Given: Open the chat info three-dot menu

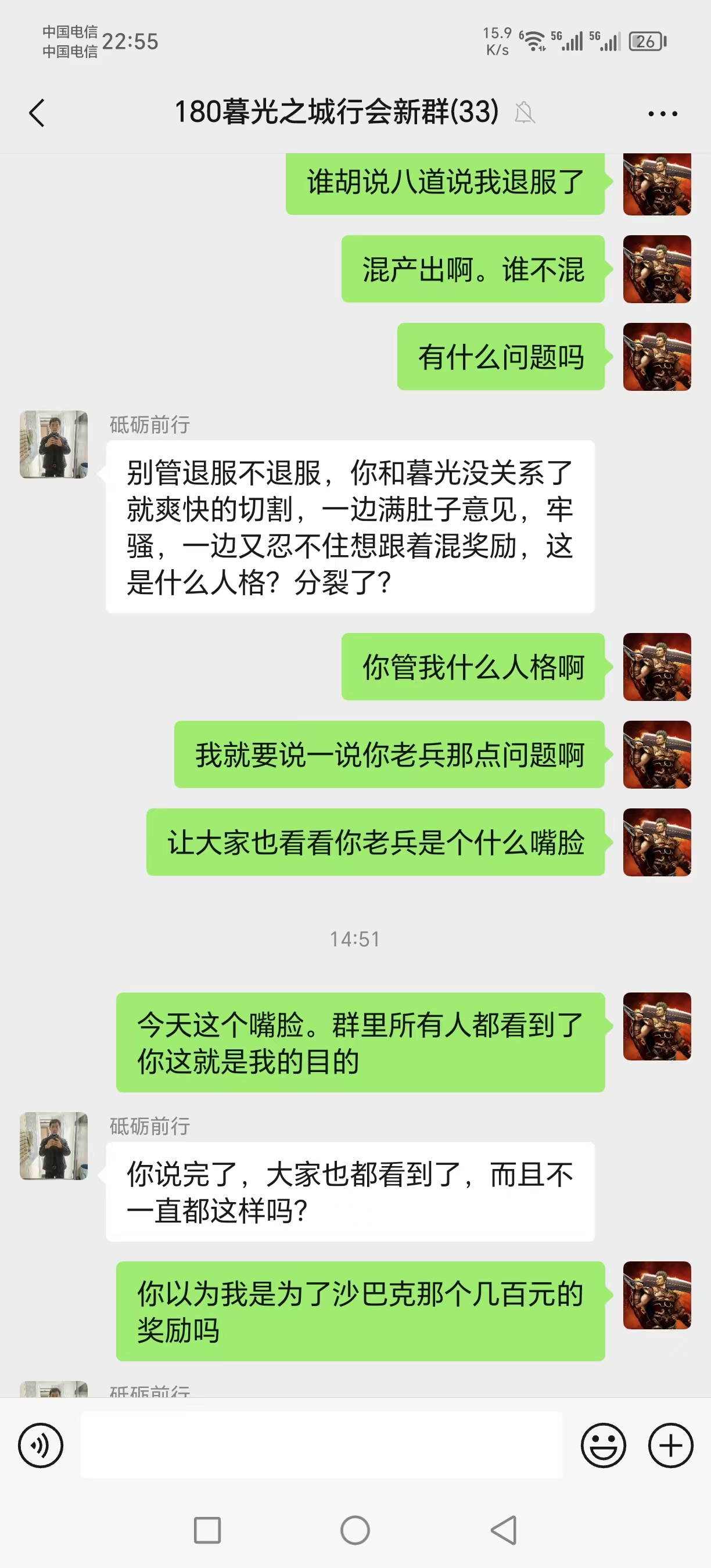Looking at the screenshot, I should click(x=662, y=114).
